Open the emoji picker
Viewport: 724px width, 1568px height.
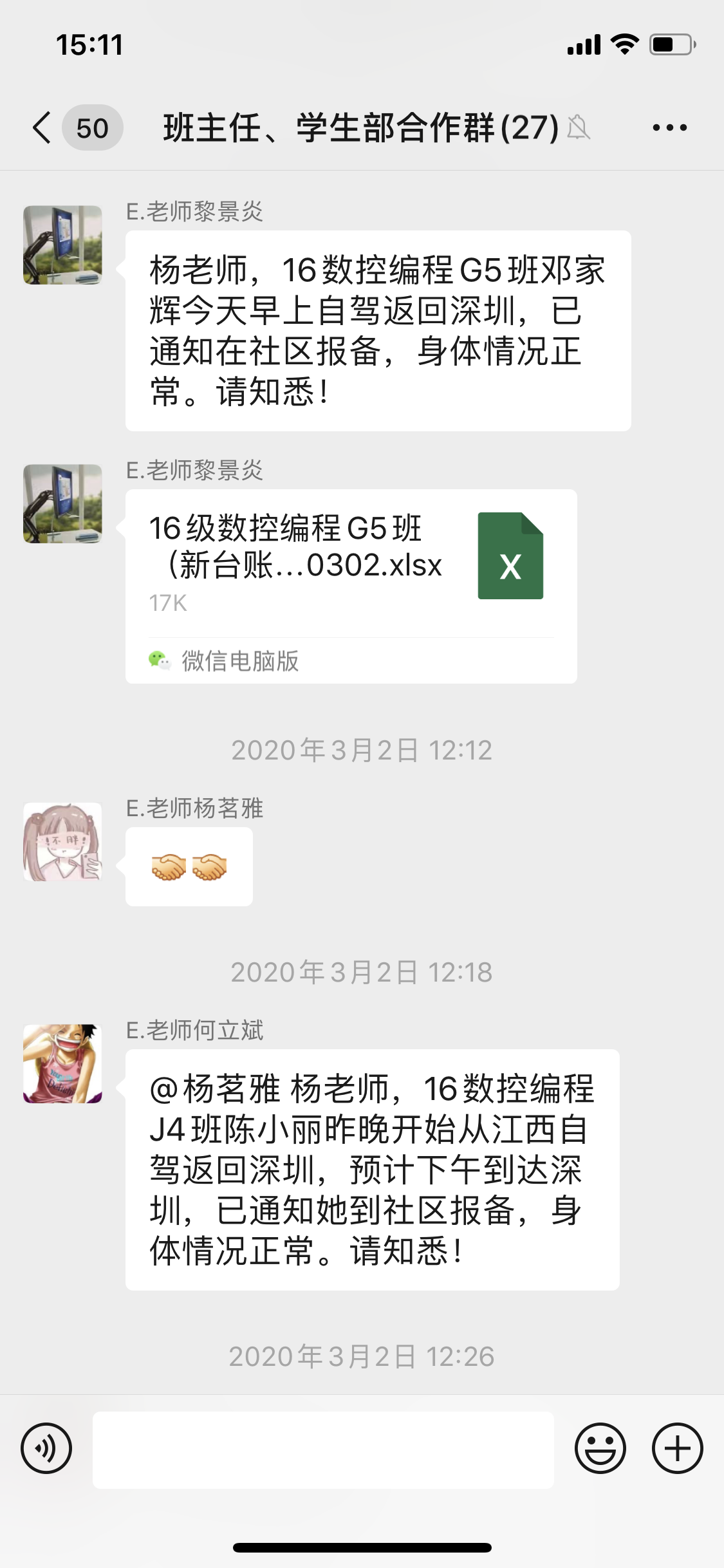click(x=600, y=1448)
